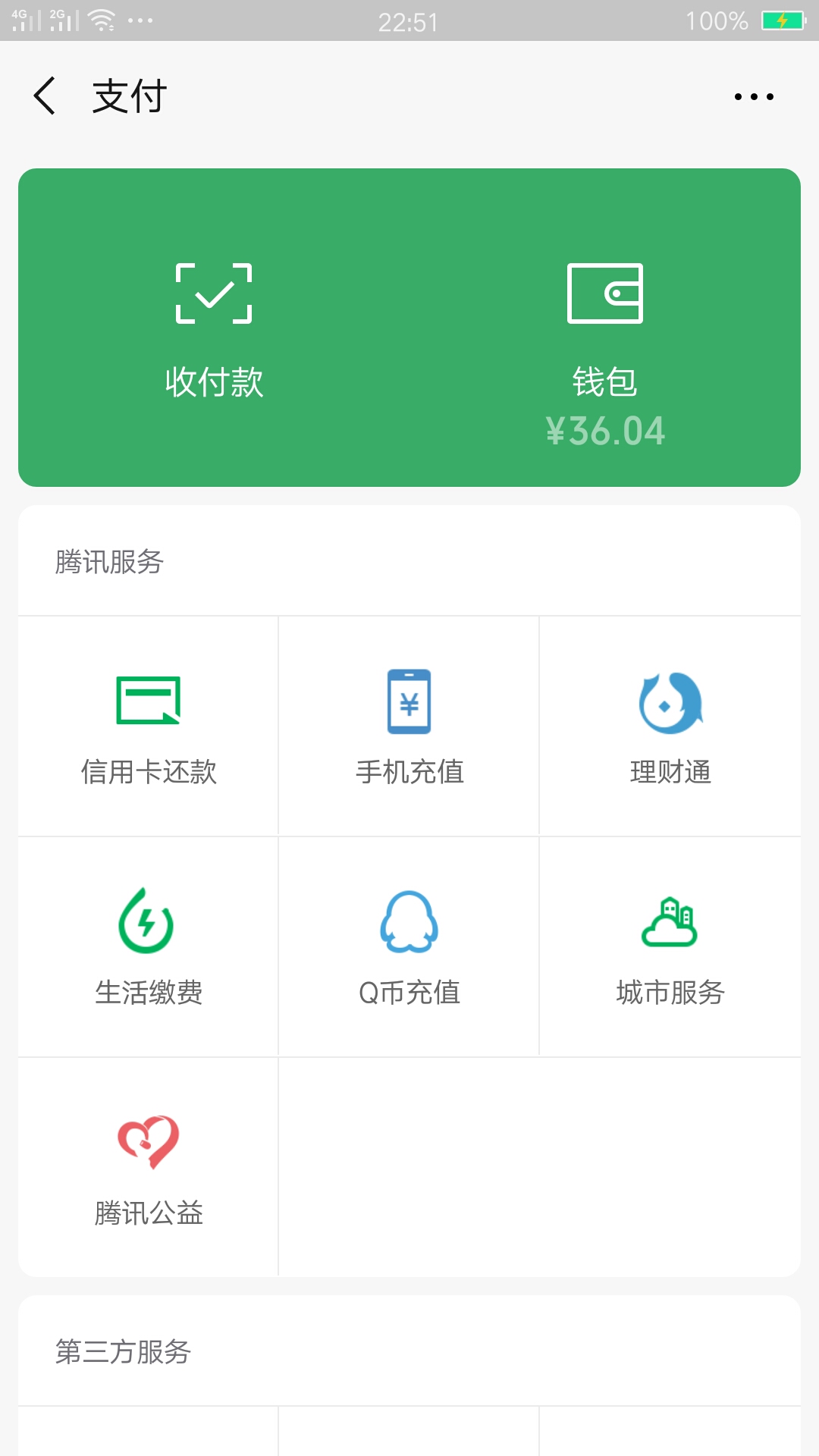Open the 理财通 wealth service
The image size is (819, 1456).
[x=670, y=726]
